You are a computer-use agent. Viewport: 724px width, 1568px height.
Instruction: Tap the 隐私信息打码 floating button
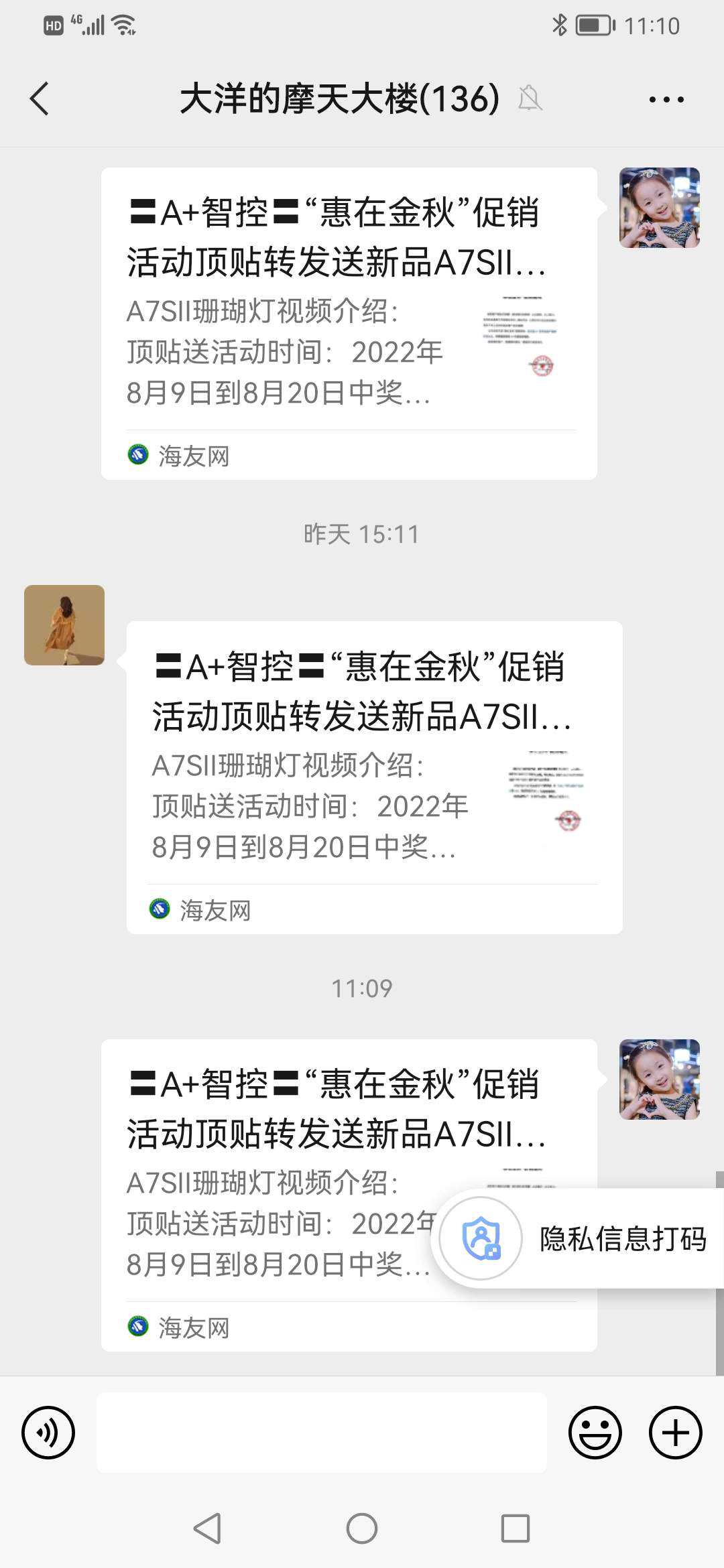(577, 1238)
